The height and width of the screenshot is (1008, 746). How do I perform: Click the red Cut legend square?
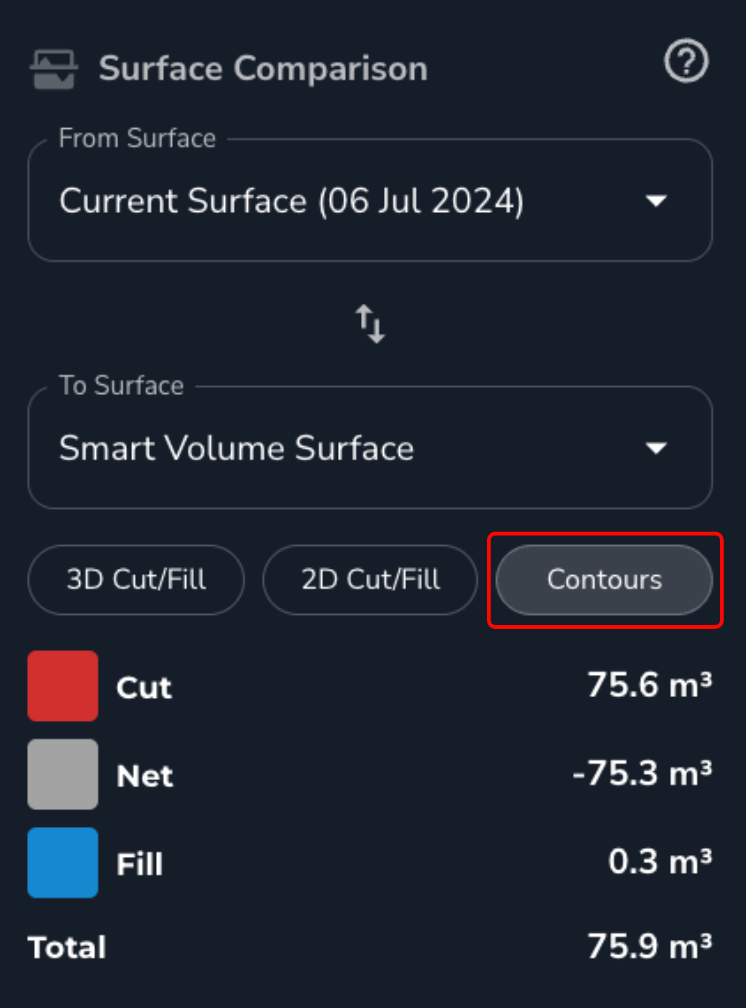tap(64, 686)
